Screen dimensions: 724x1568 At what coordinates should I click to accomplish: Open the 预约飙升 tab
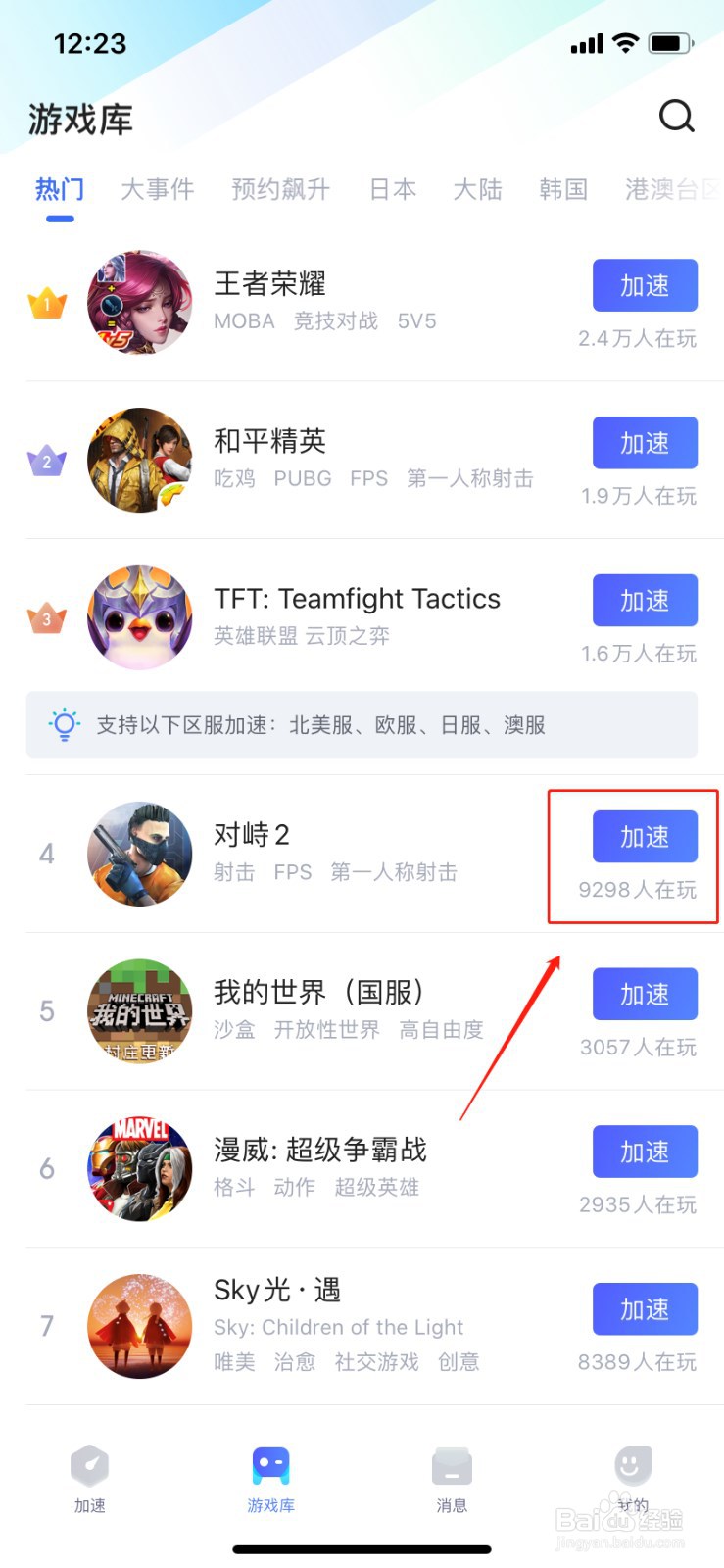[x=279, y=189]
